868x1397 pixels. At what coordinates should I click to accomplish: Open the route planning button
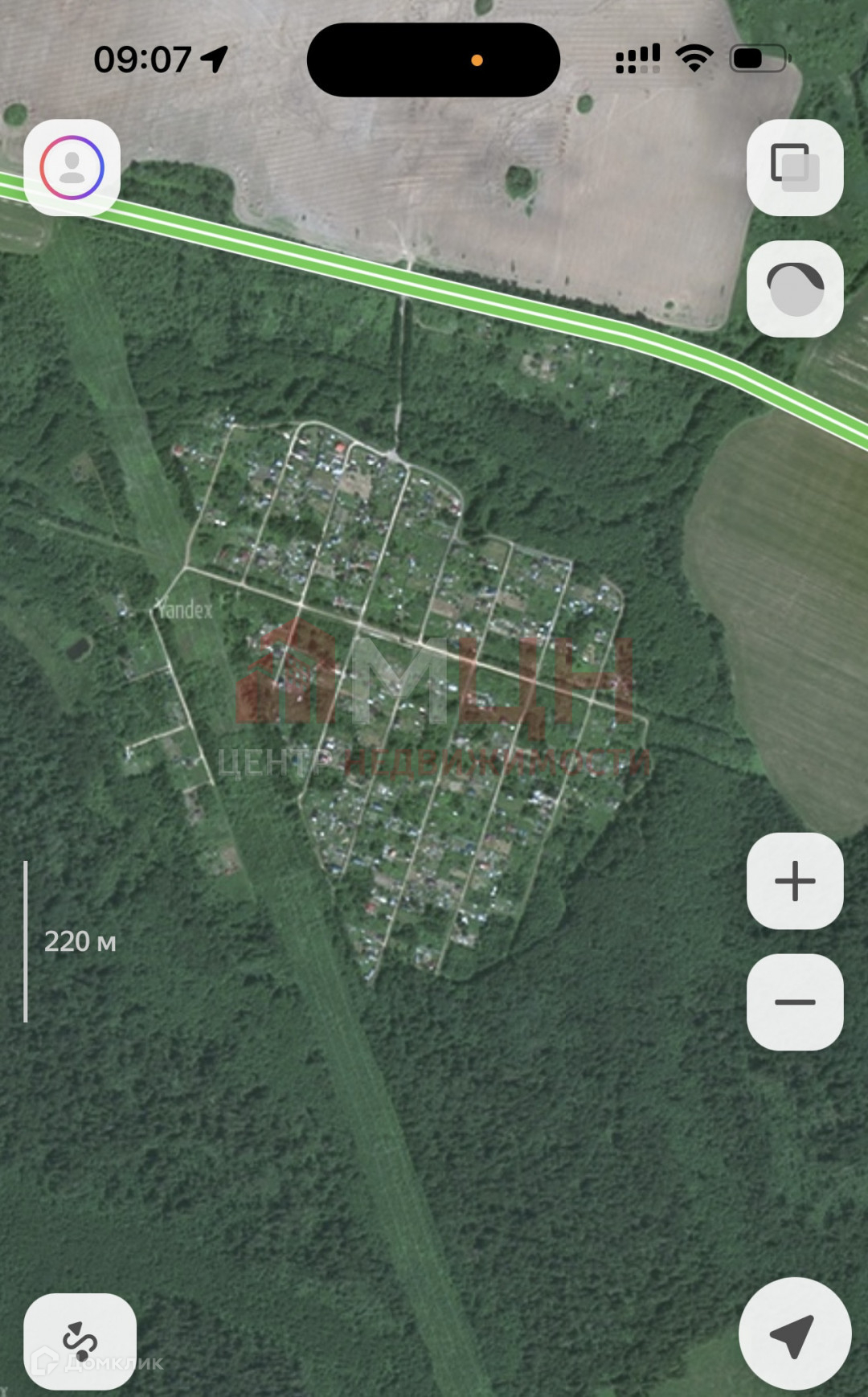[x=80, y=1341]
